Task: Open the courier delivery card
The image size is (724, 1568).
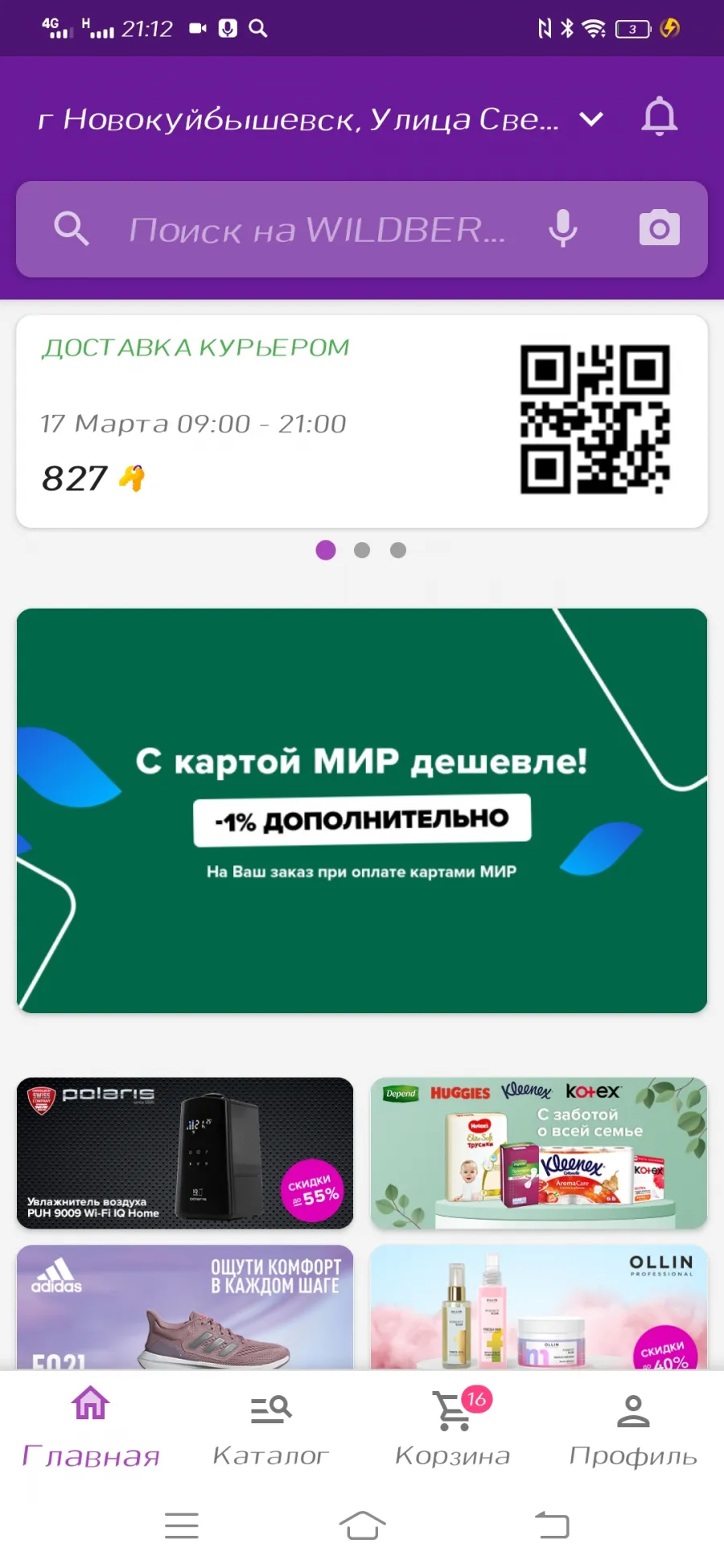Action: (x=362, y=421)
